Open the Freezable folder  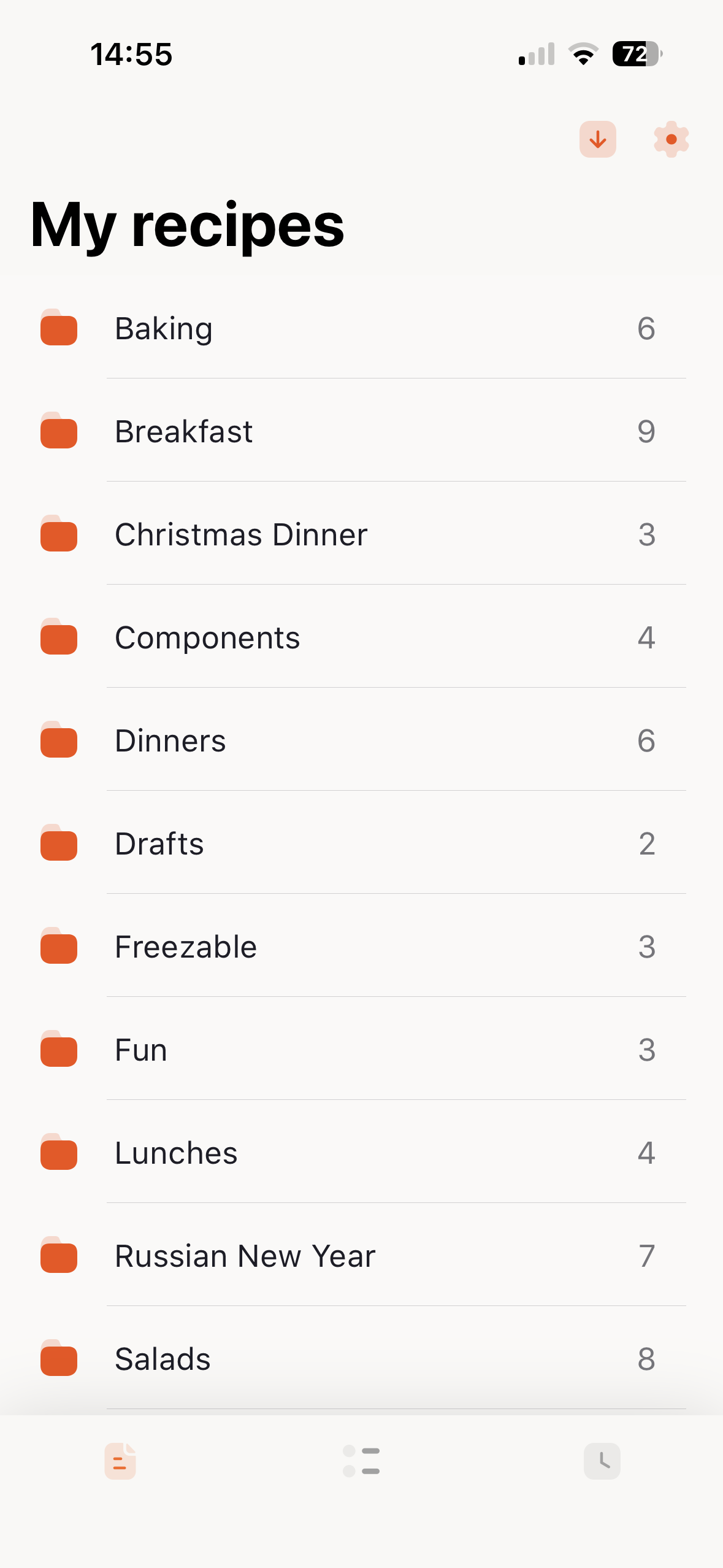pyautogui.click(x=185, y=948)
